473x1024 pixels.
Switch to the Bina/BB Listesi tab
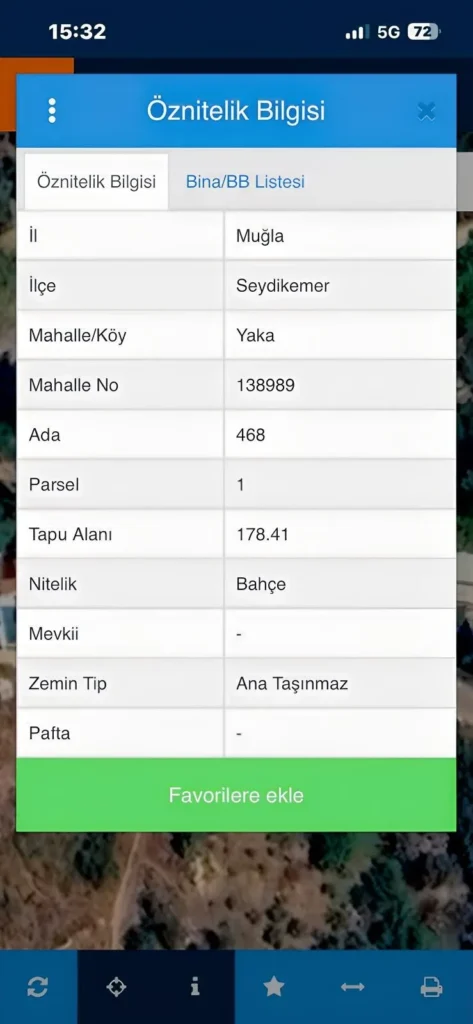click(245, 182)
